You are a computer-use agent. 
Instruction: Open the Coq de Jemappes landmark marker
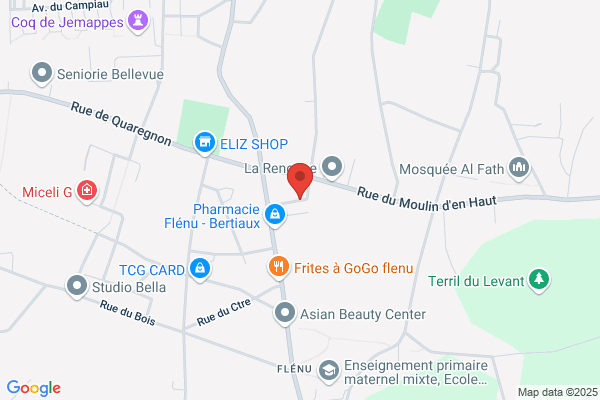(x=138, y=21)
